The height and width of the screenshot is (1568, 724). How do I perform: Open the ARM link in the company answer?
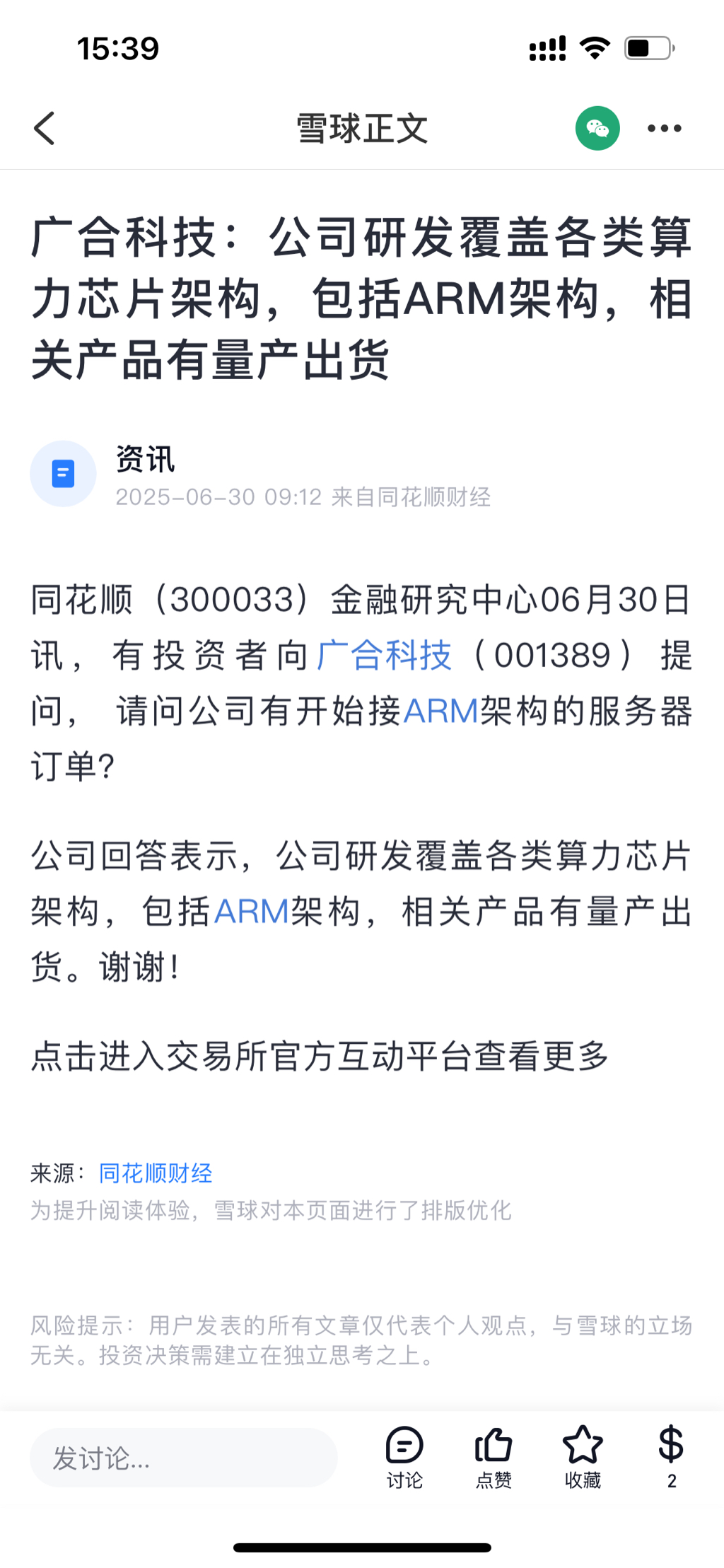(252, 912)
